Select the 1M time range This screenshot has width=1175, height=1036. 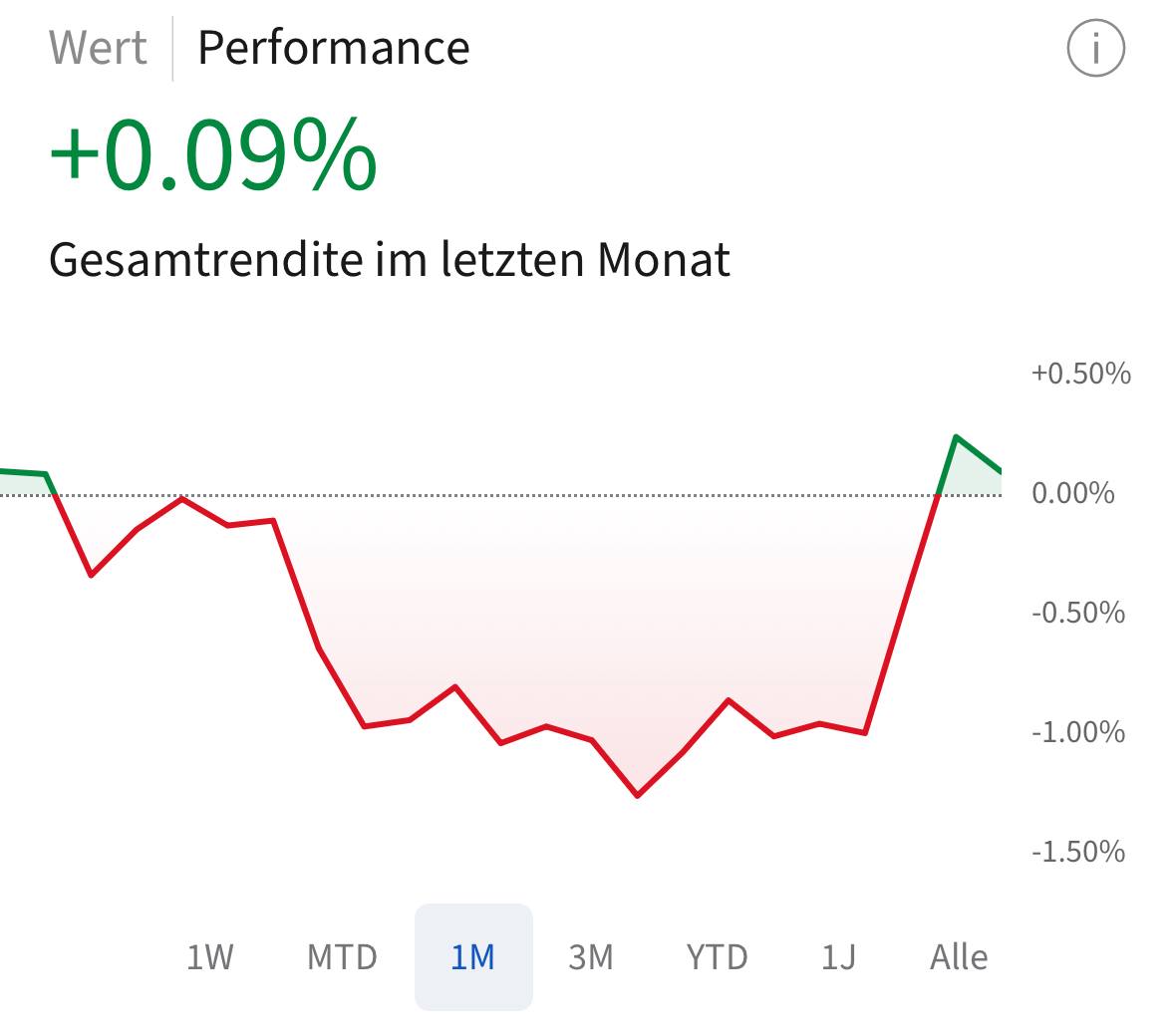tap(473, 957)
